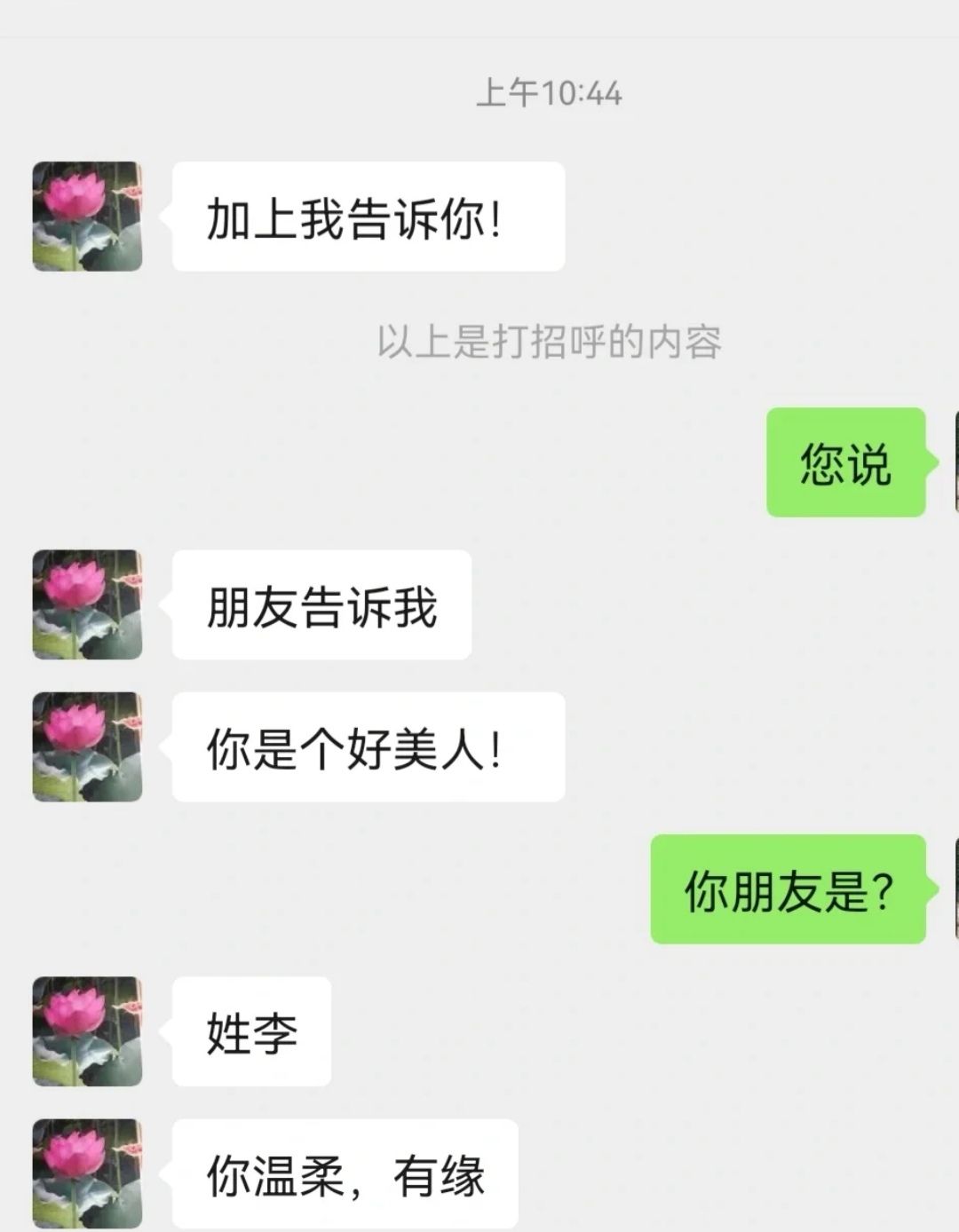The width and height of the screenshot is (959, 1232).
Task: Tap the avatar beside "你温柔，有缘"
Action: point(87,1173)
